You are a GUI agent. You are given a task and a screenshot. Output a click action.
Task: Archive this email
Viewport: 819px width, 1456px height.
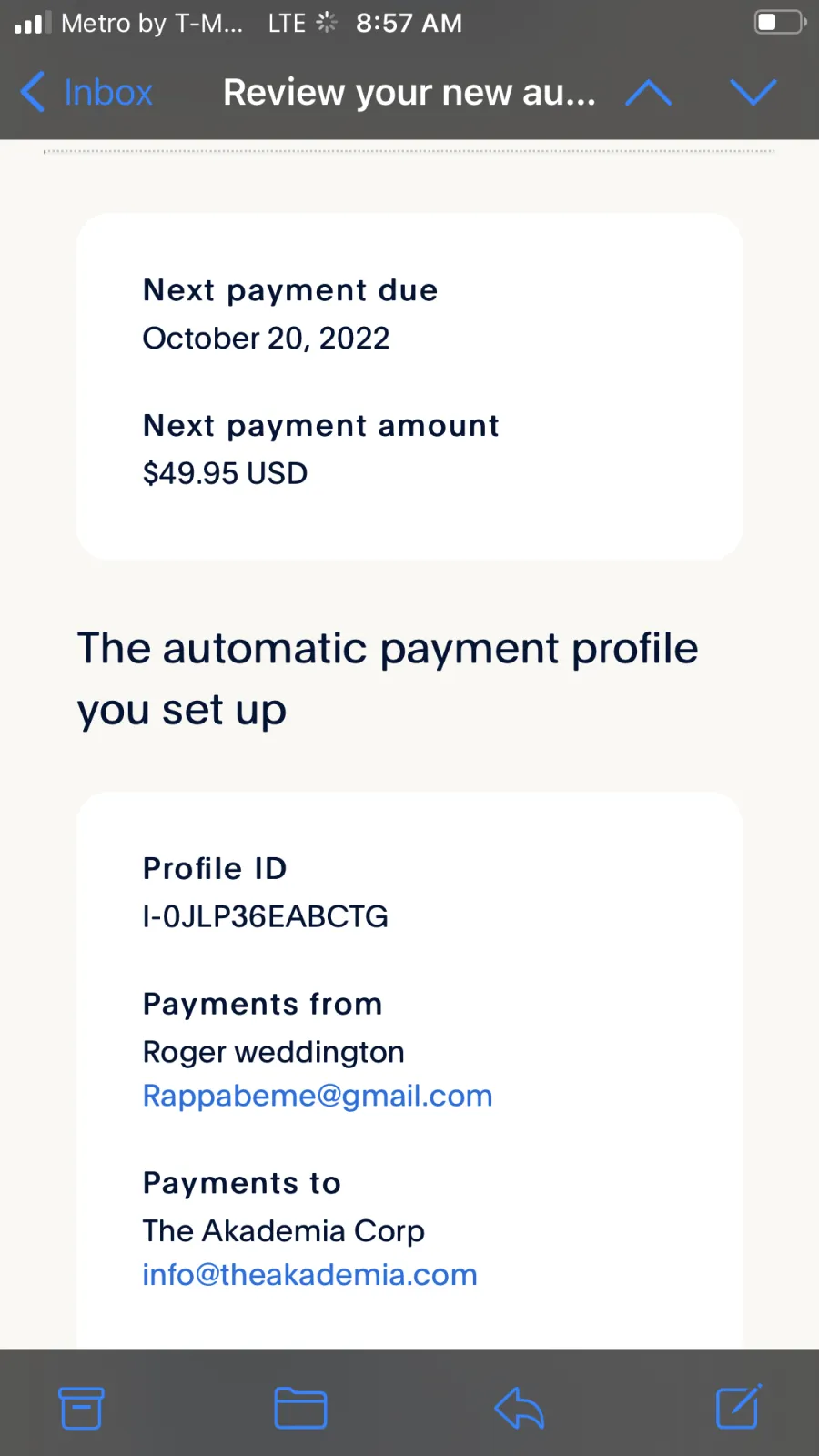[x=81, y=1408]
